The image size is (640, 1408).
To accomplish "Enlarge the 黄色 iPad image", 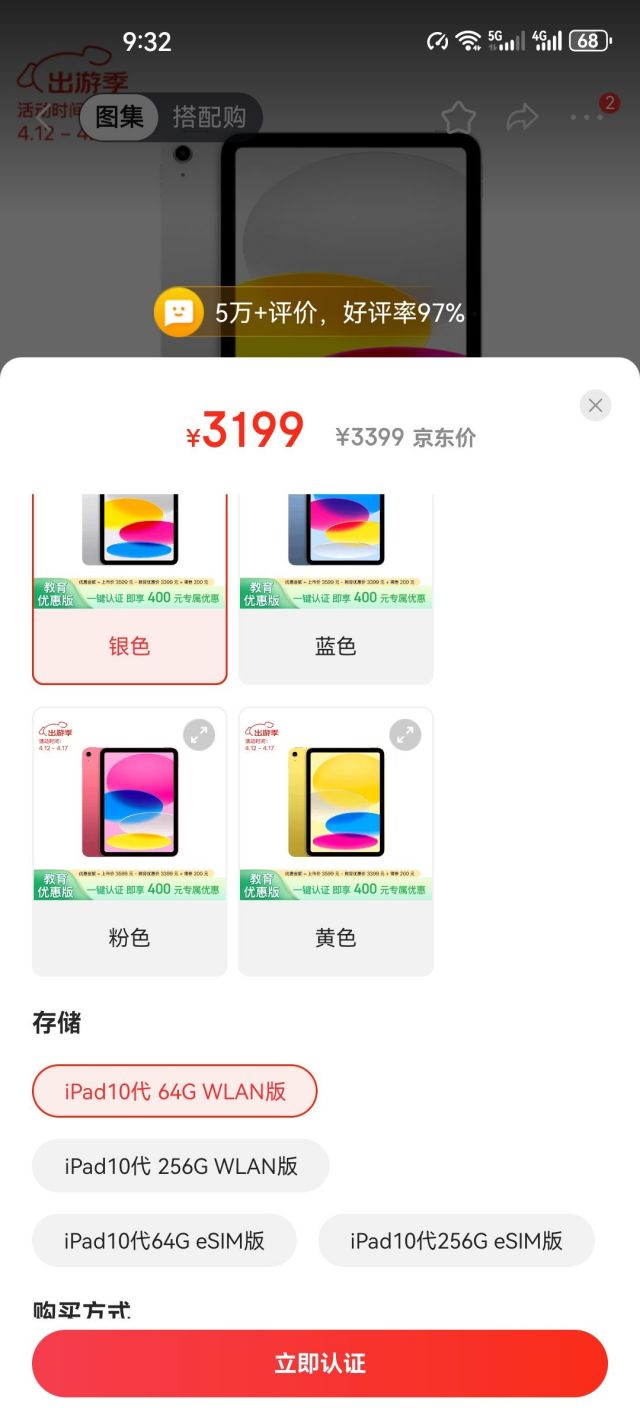I will [405, 734].
